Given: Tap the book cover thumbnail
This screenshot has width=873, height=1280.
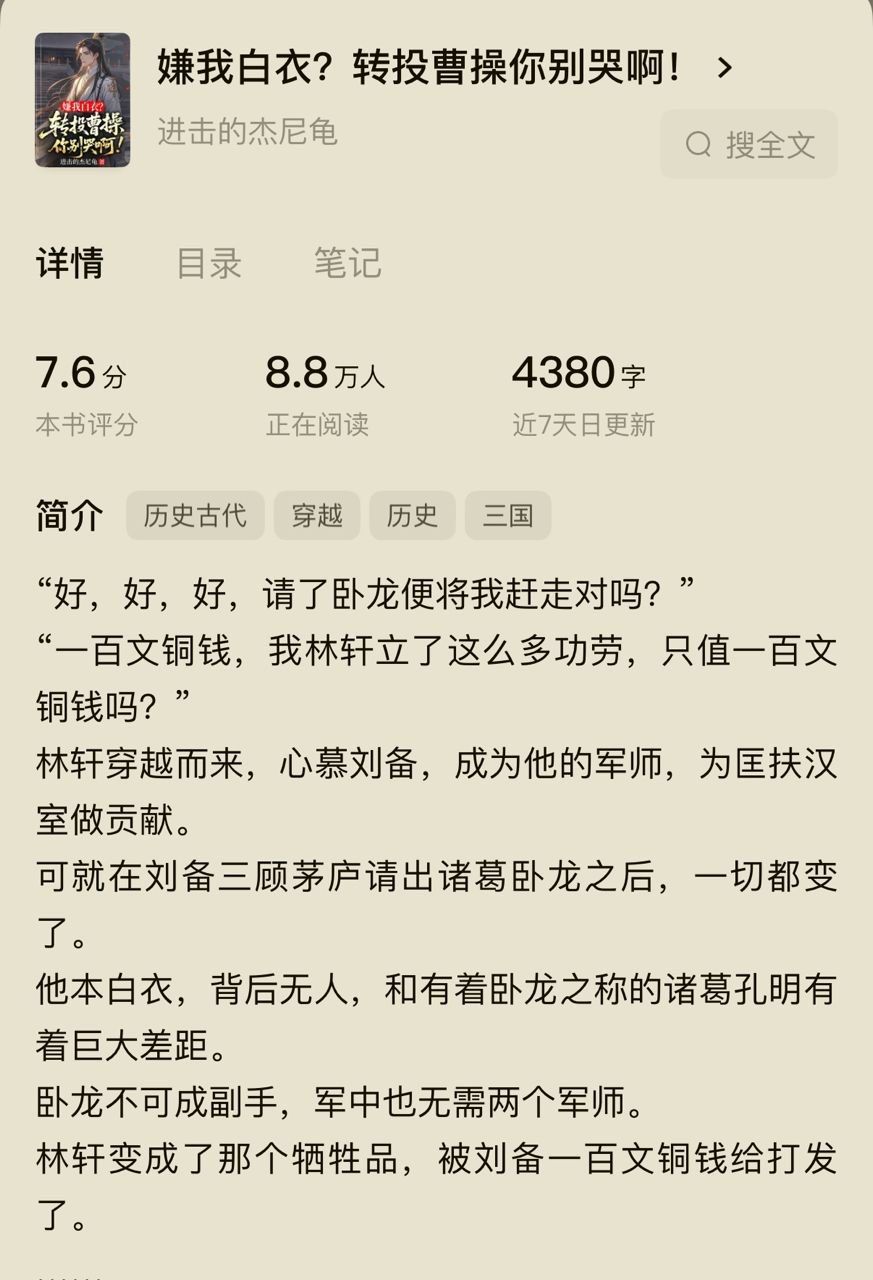Looking at the screenshot, I should [x=82, y=100].
